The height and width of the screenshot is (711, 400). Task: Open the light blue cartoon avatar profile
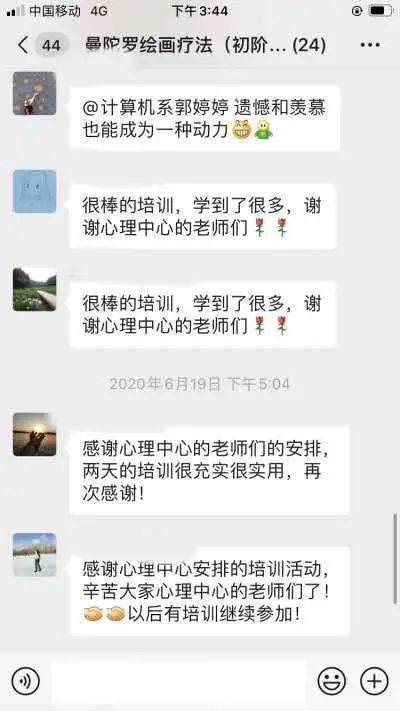click(x=34, y=191)
